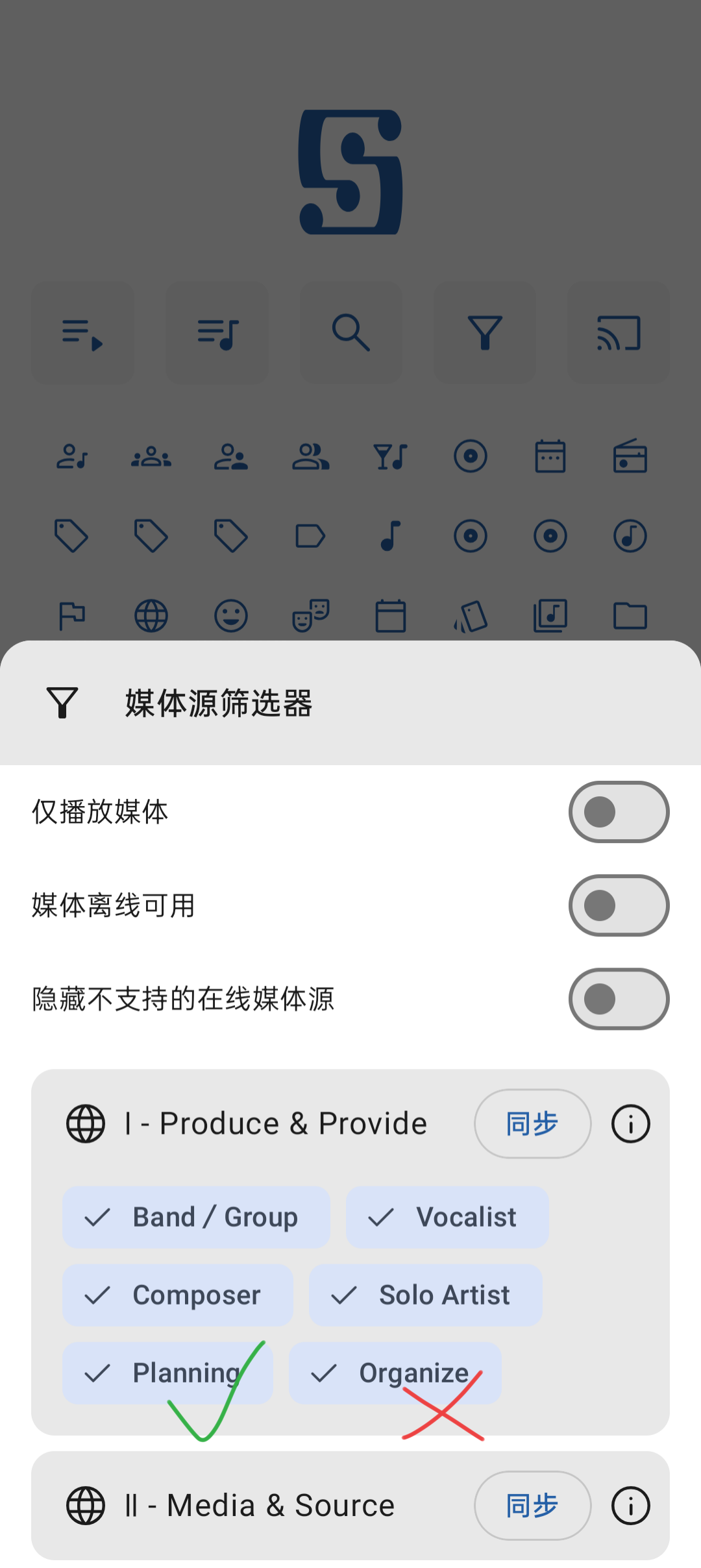The height and width of the screenshot is (1568, 701).
Task: Tap 同步 for I - Produce & Provide
Action: (x=532, y=1123)
